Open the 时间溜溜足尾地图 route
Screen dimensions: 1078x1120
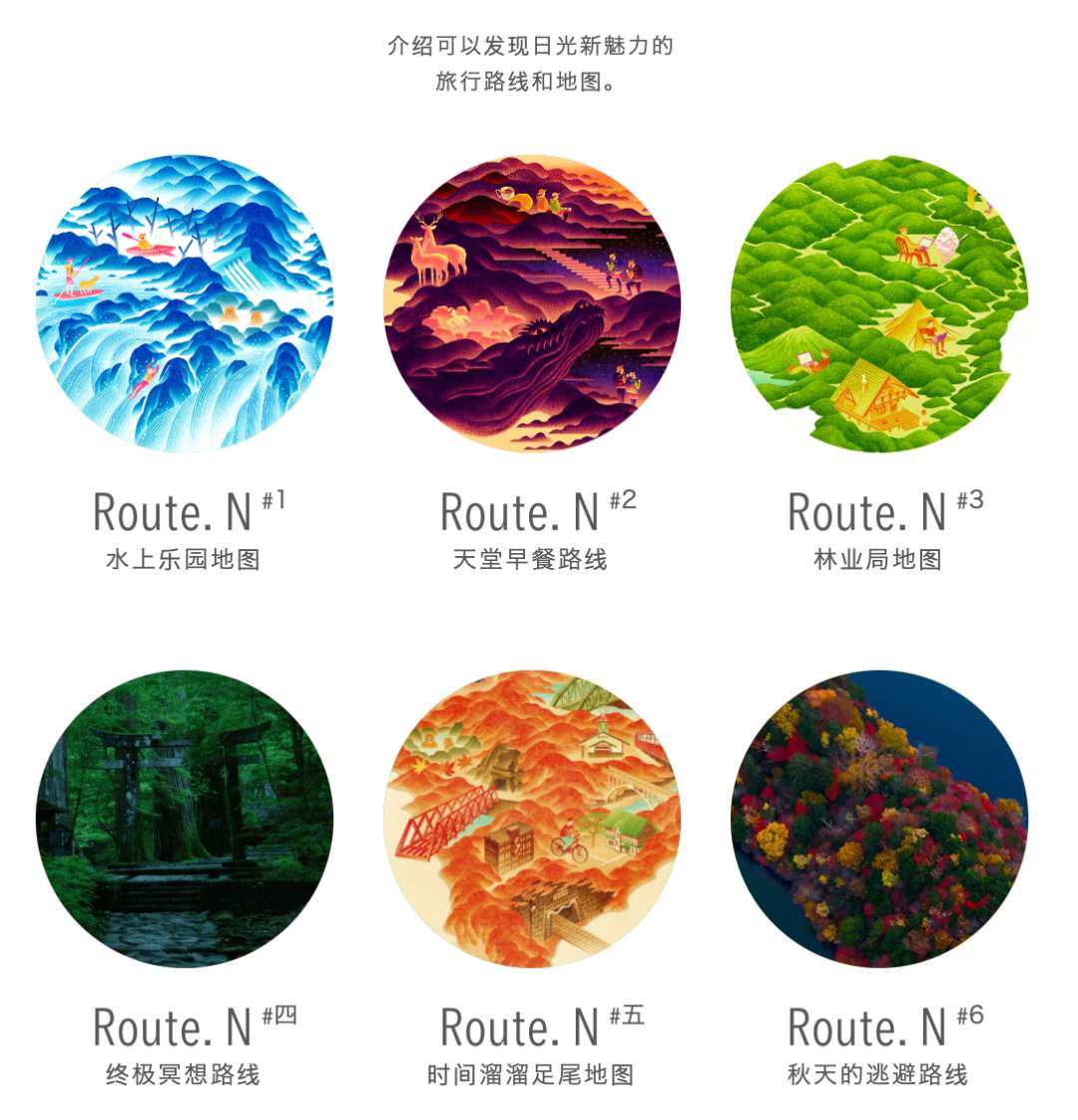pos(532,819)
